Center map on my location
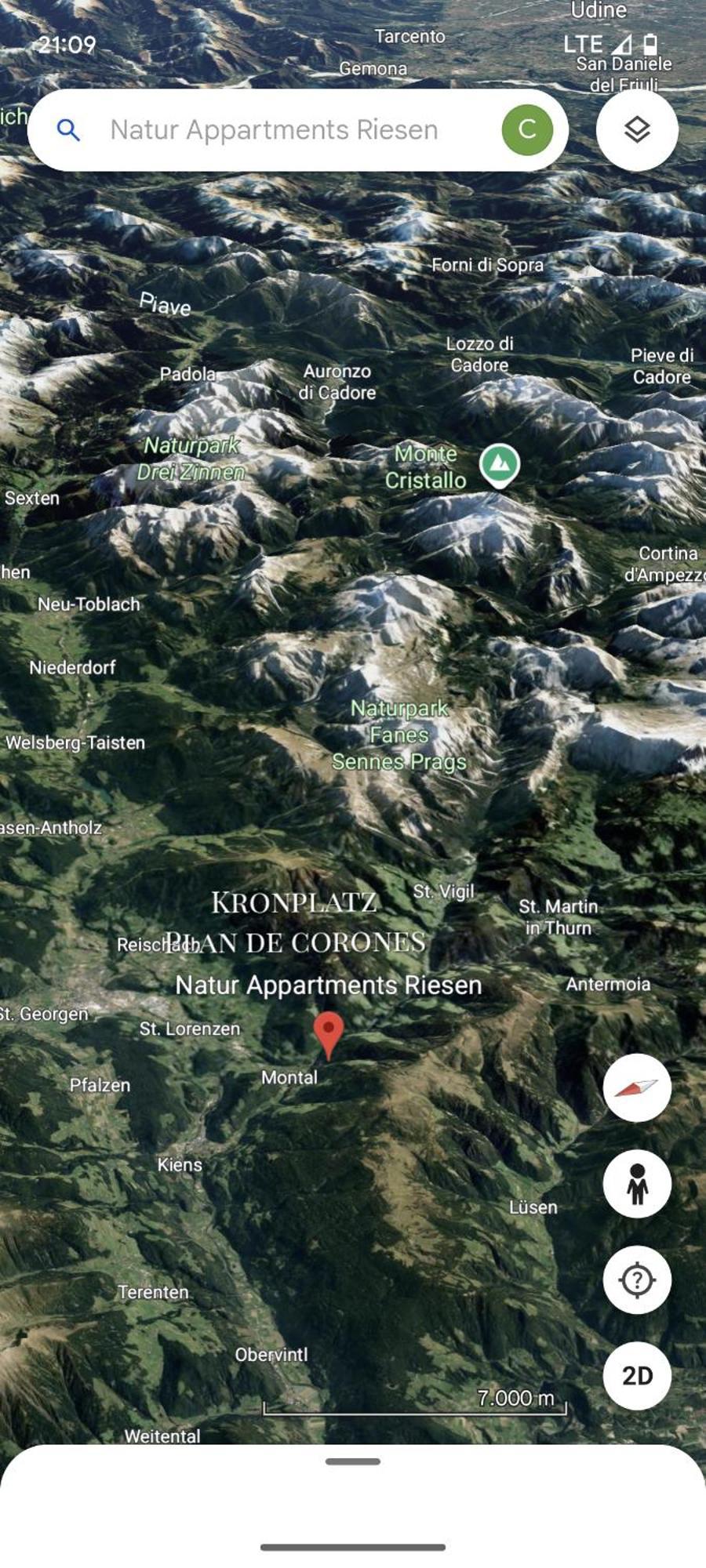706x1568 pixels. tap(637, 1279)
